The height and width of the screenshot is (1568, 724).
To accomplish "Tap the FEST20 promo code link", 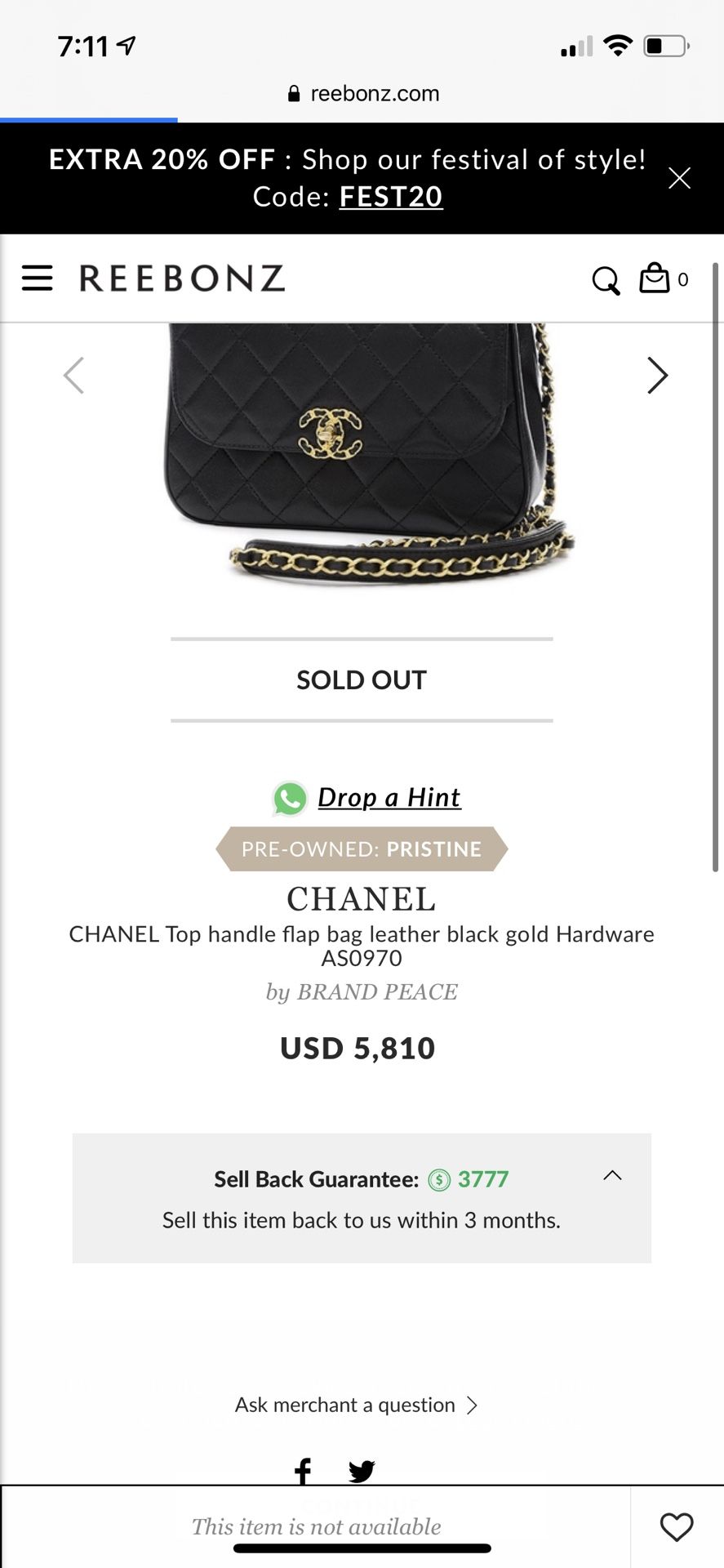I will pyautogui.click(x=391, y=197).
